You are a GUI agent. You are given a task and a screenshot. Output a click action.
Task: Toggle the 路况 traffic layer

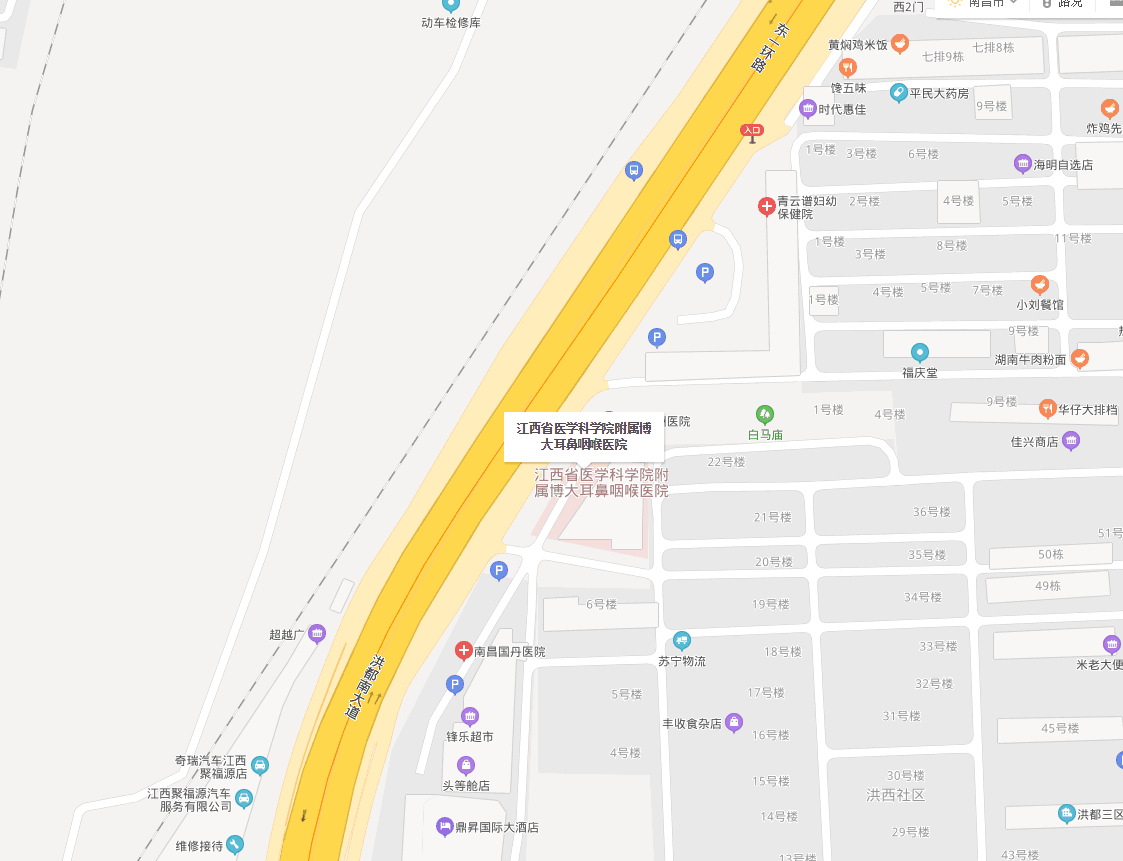tap(1063, 3)
